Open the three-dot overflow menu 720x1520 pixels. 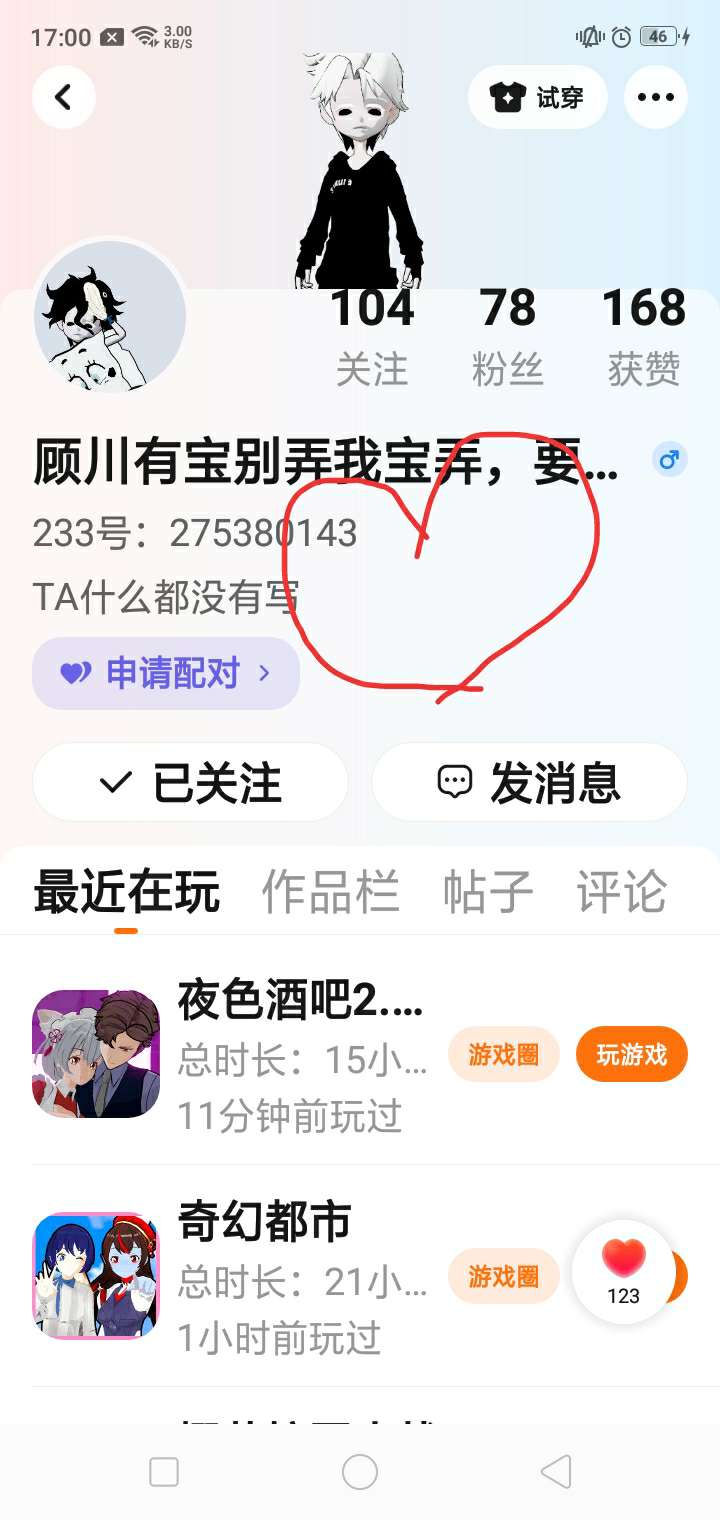(655, 97)
